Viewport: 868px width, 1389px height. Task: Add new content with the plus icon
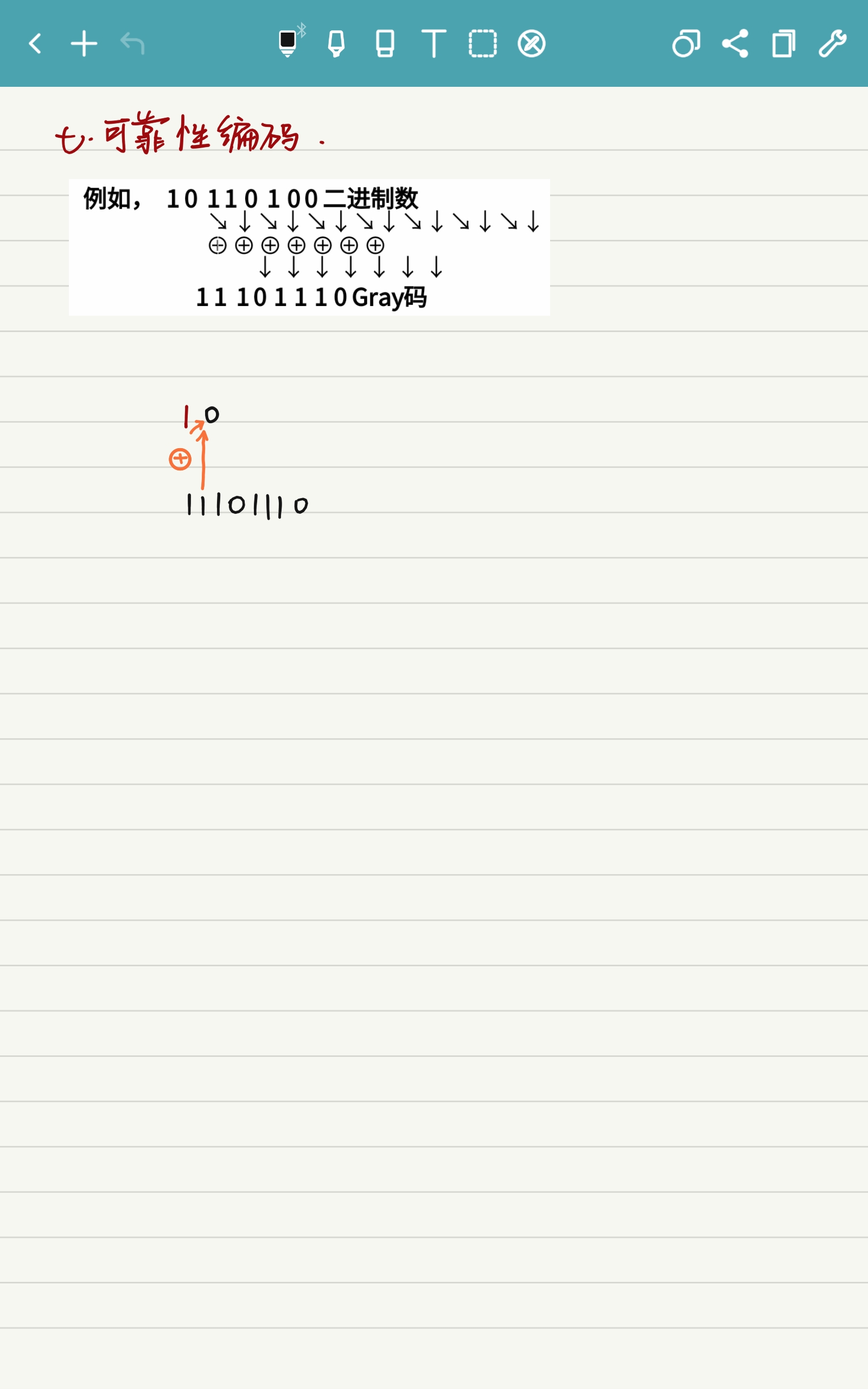pyautogui.click(x=84, y=43)
